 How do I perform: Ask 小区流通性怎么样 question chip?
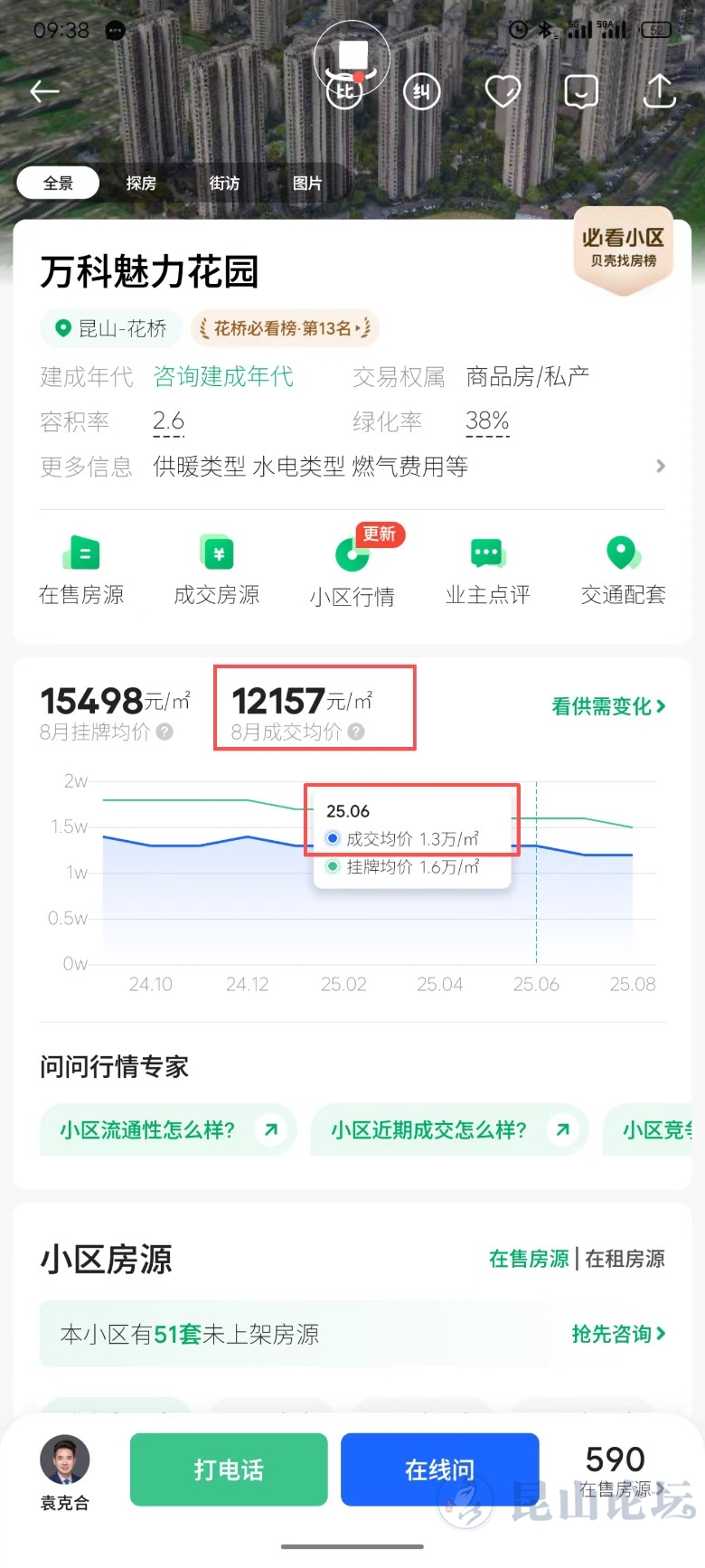168,1129
